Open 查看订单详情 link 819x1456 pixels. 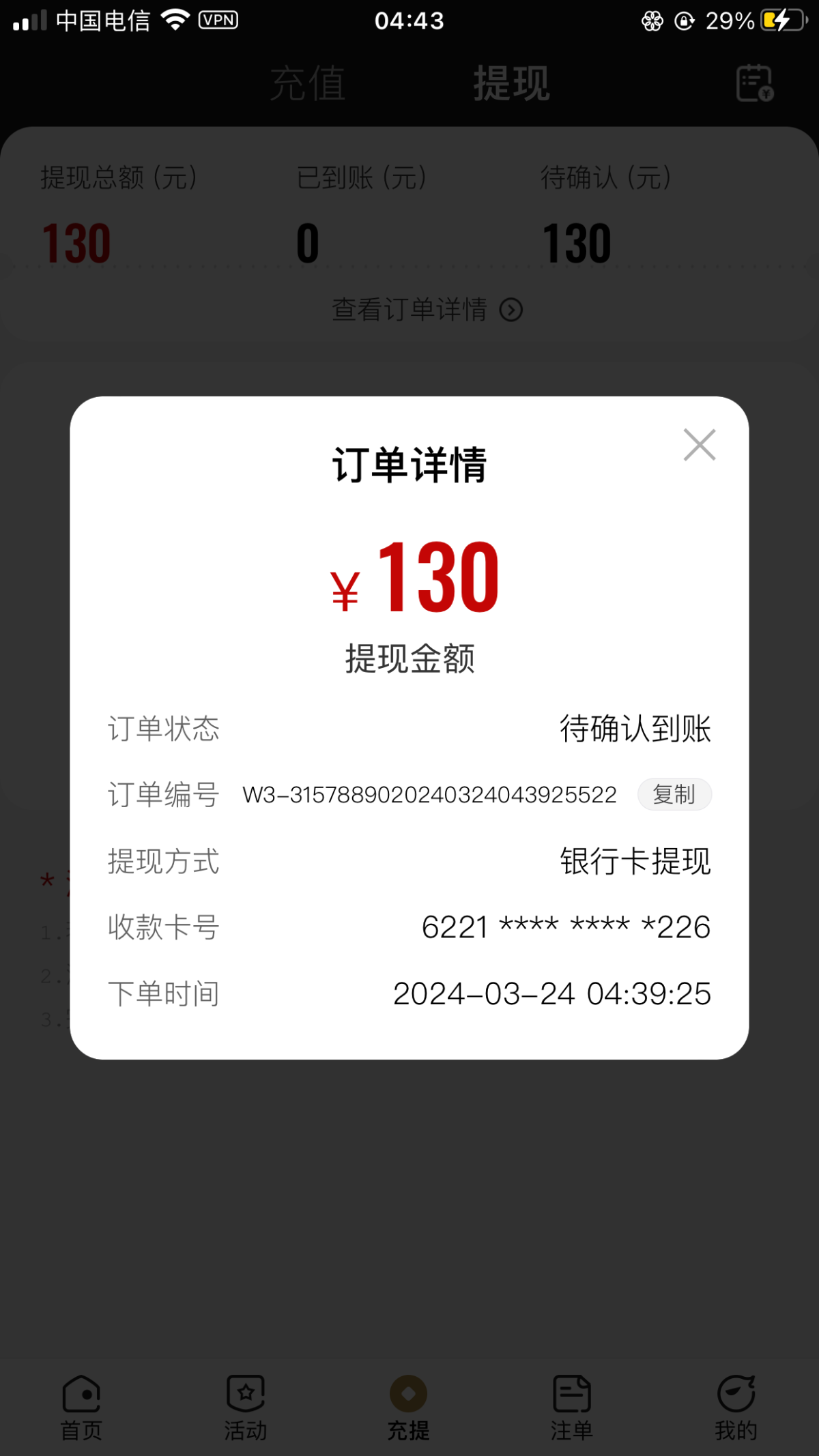[427, 310]
